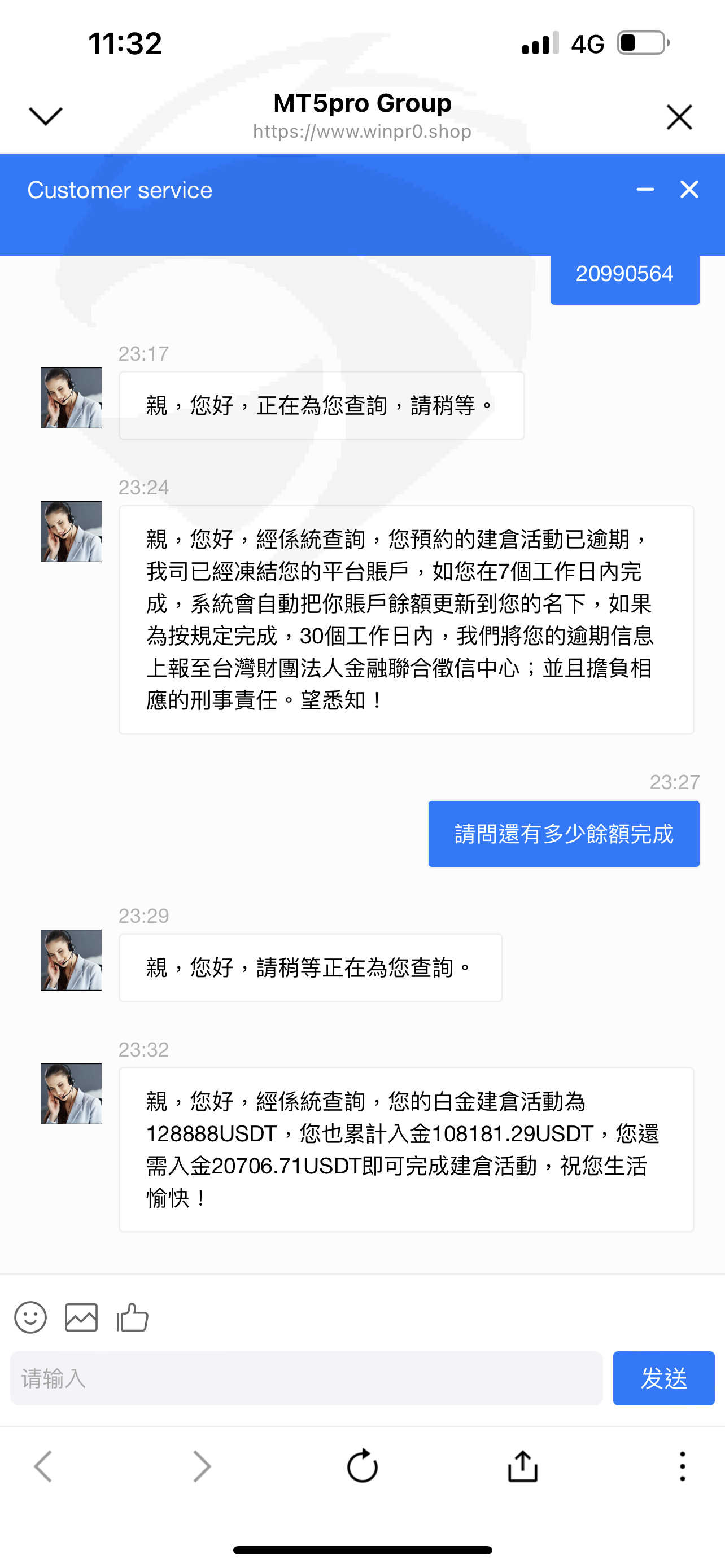The width and height of the screenshot is (725, 1568).
Task: Go back to the previous page
Action: click(x=43, y=1466)
